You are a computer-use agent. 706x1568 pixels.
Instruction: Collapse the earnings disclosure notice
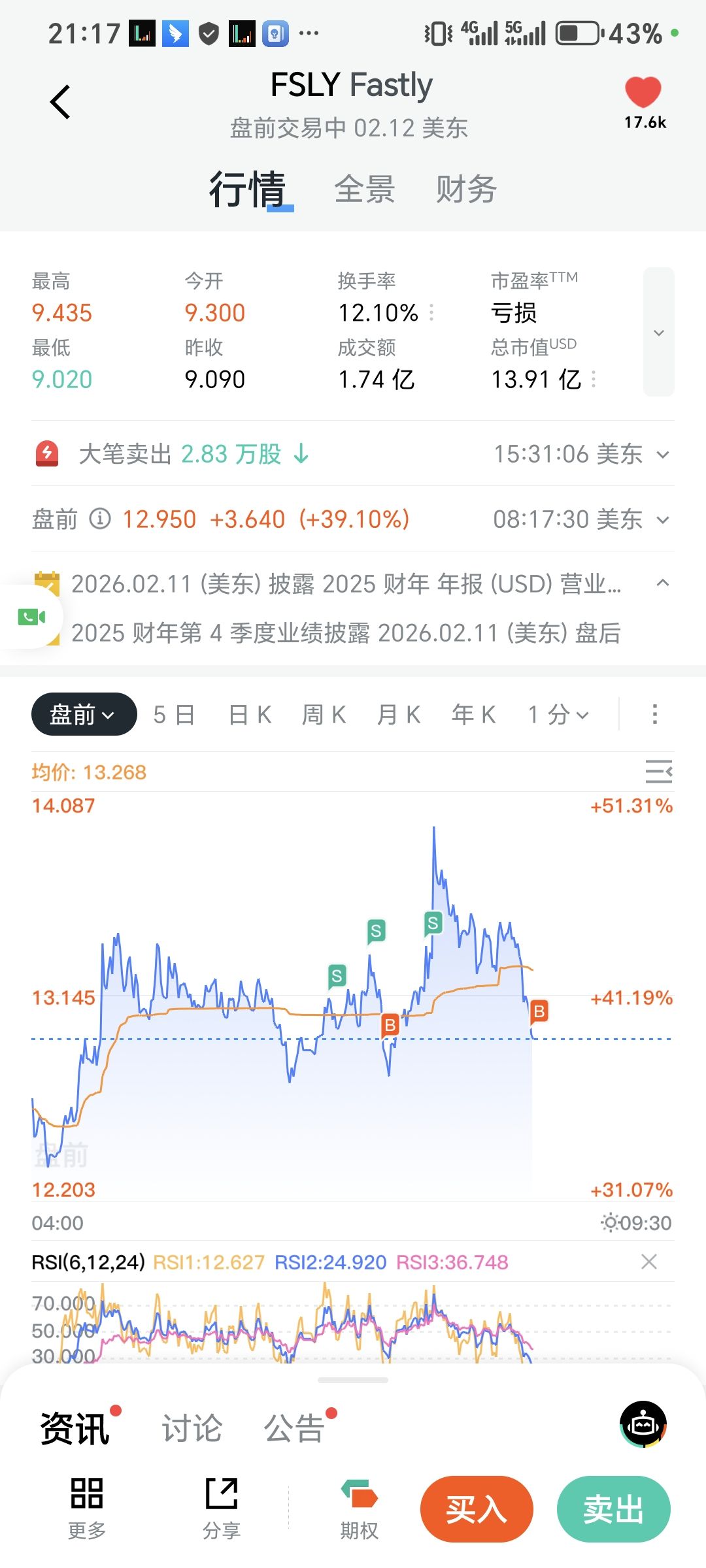(663, 583)
